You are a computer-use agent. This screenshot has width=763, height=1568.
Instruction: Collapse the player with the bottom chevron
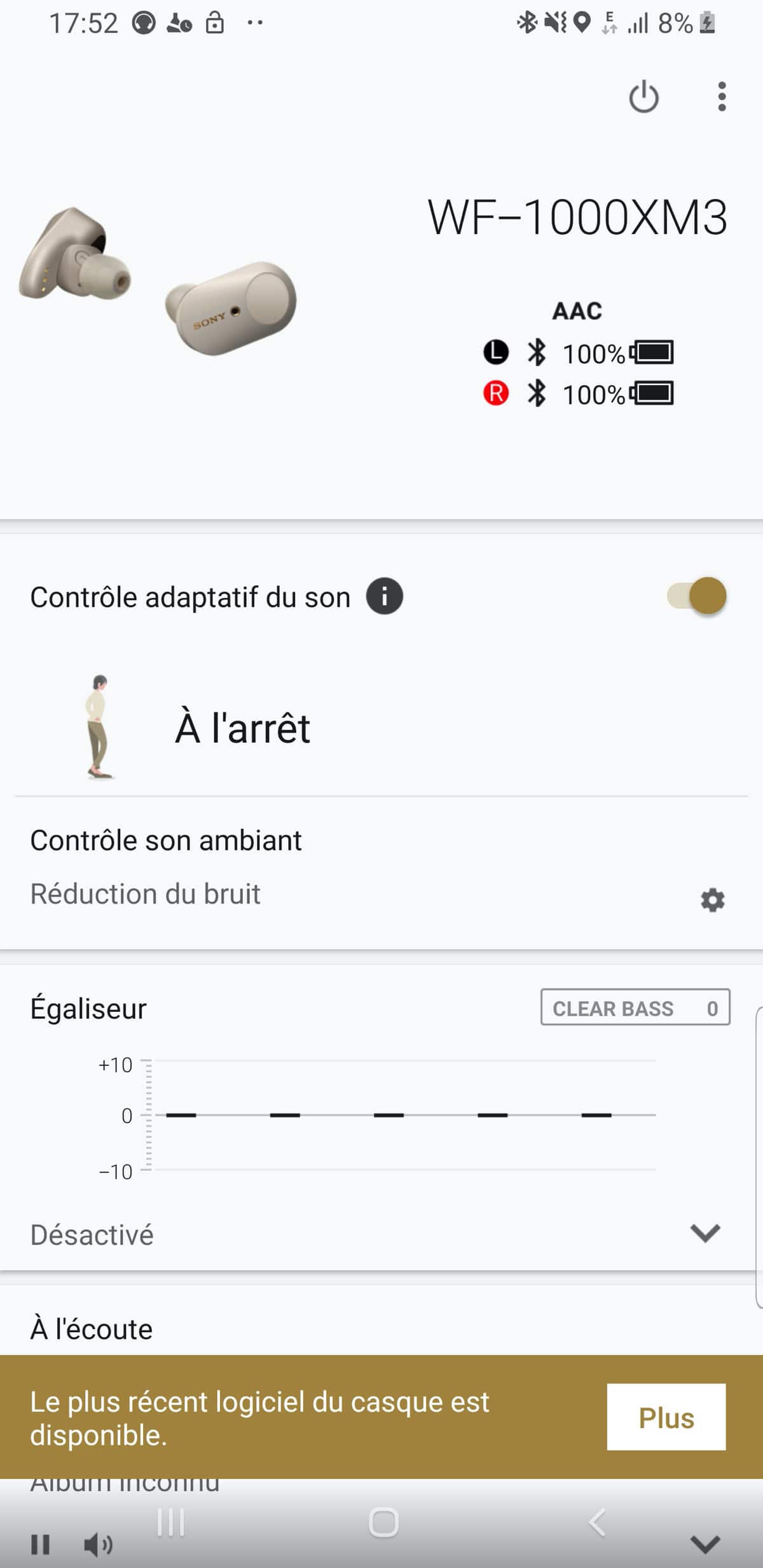coord(705,1543)
